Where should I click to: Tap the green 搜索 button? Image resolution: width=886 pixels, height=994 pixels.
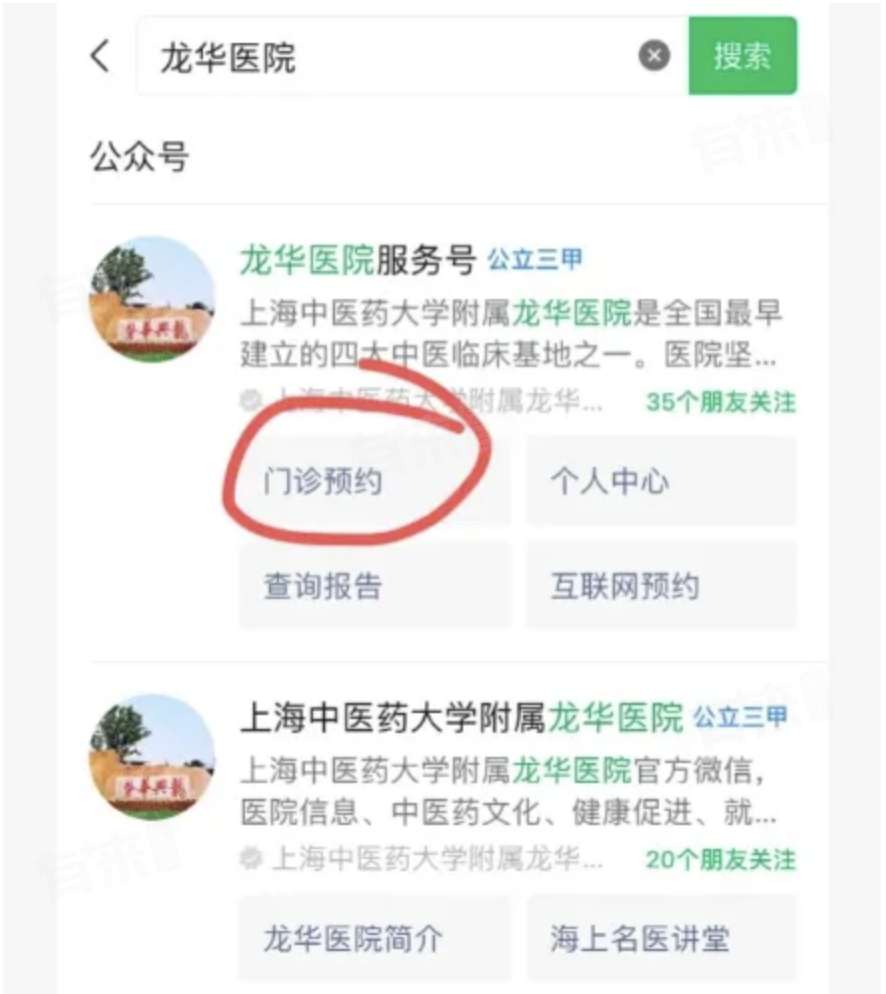tap(742, 56)
